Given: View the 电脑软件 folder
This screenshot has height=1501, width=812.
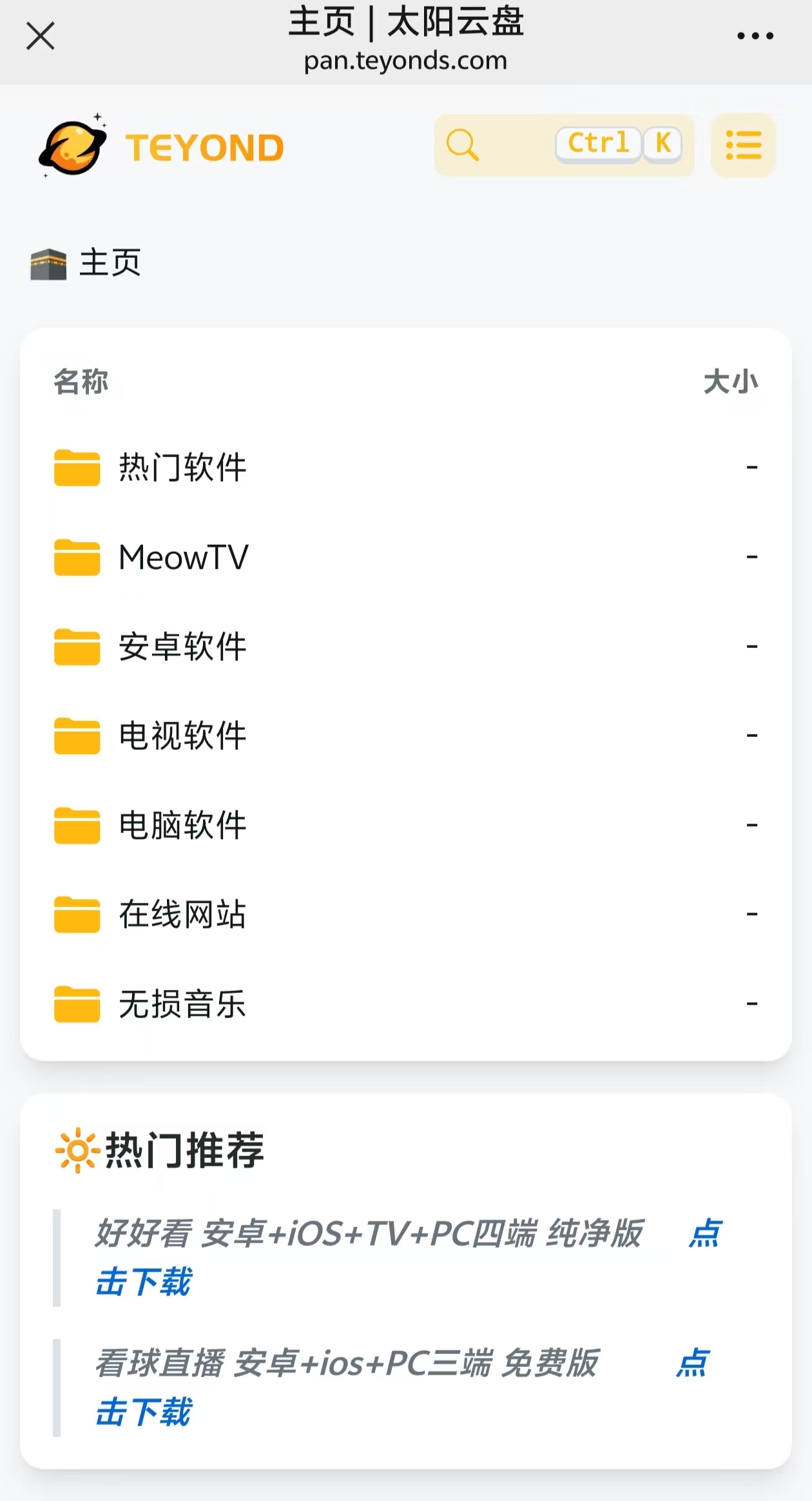Looking at the screenshot, I should click(182, 825).
